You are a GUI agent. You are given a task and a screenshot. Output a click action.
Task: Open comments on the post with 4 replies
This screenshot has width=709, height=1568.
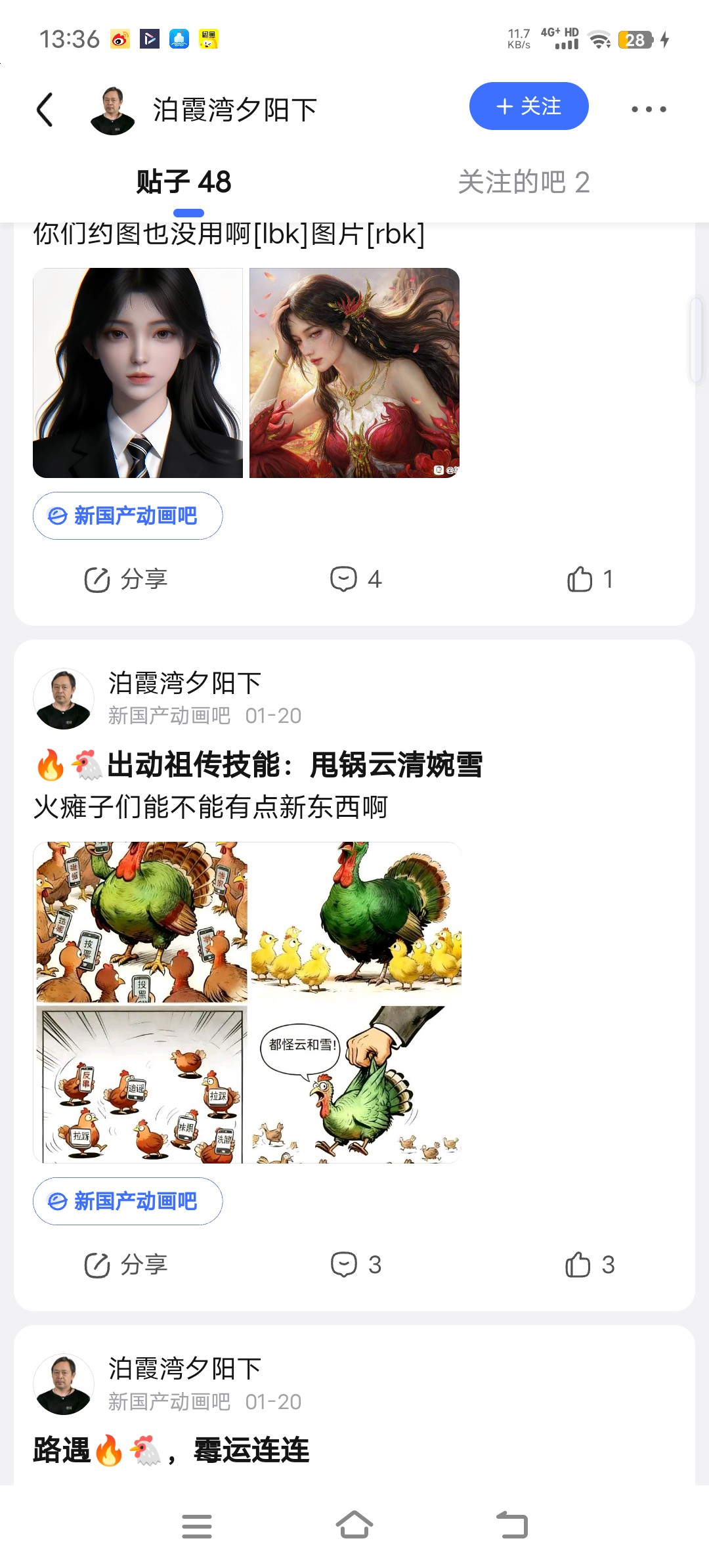click(355, 579)
